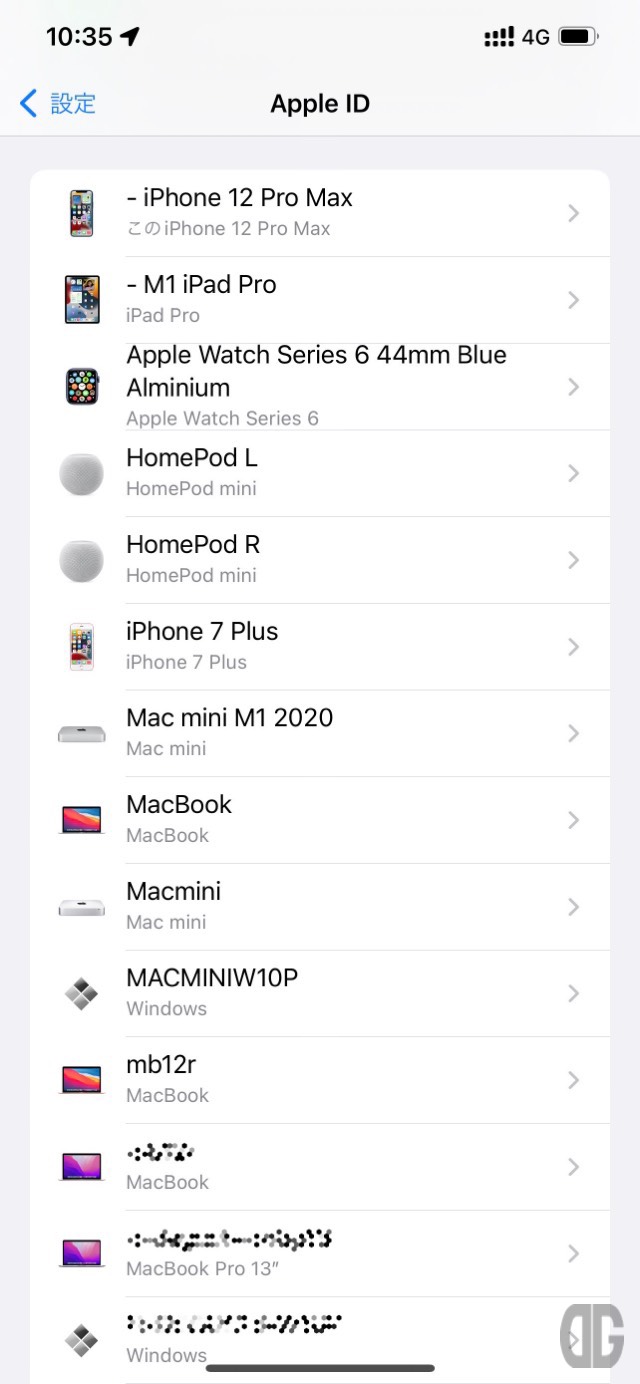Open the mb12r MacBook
The height and width of the screenshot is (1384, 640).
[x=320, y=1080]
